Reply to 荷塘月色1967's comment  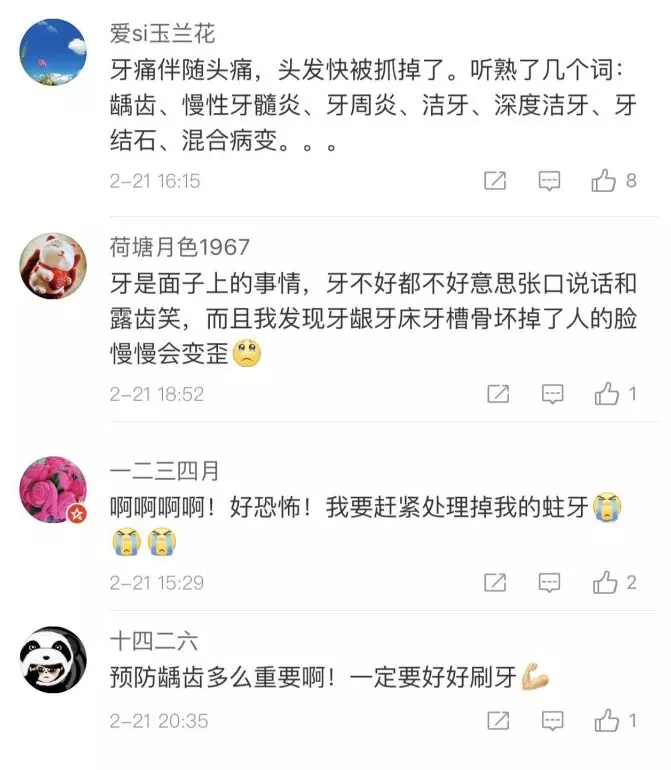(x=552, y=394)
